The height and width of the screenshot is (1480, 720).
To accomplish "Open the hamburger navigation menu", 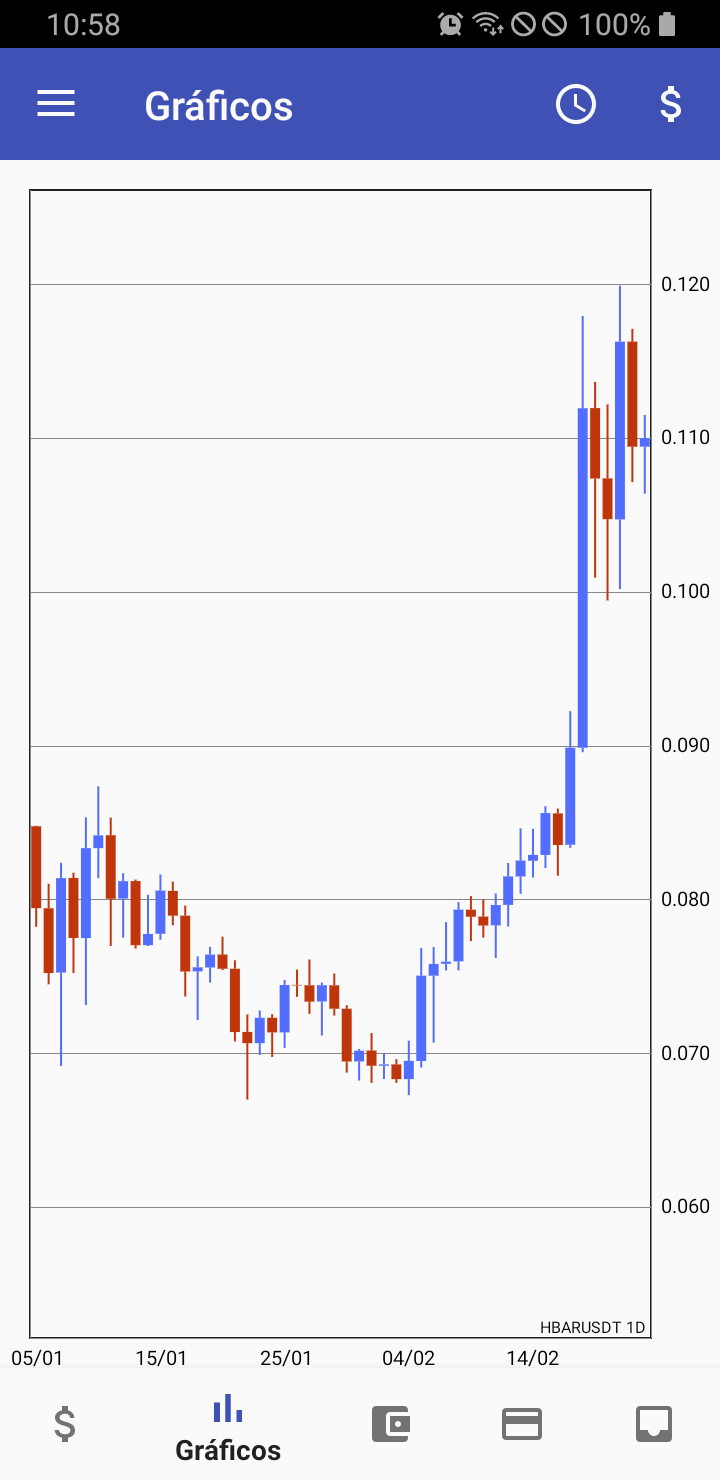I will tap(56, 104).
